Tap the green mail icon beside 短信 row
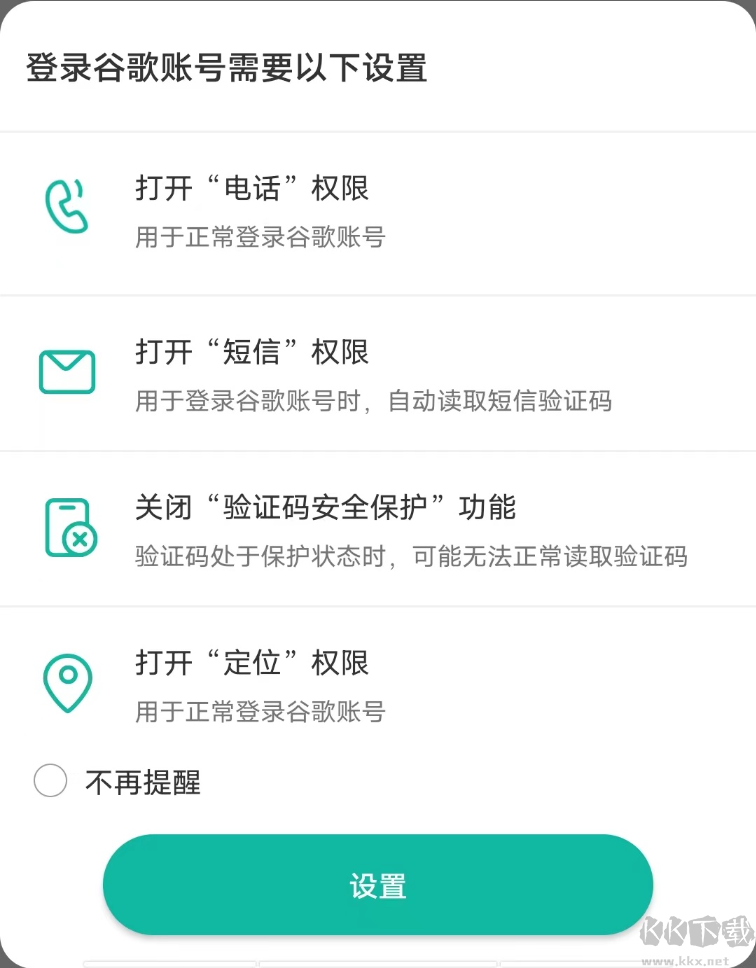756x968 pixels. (67, 371)
